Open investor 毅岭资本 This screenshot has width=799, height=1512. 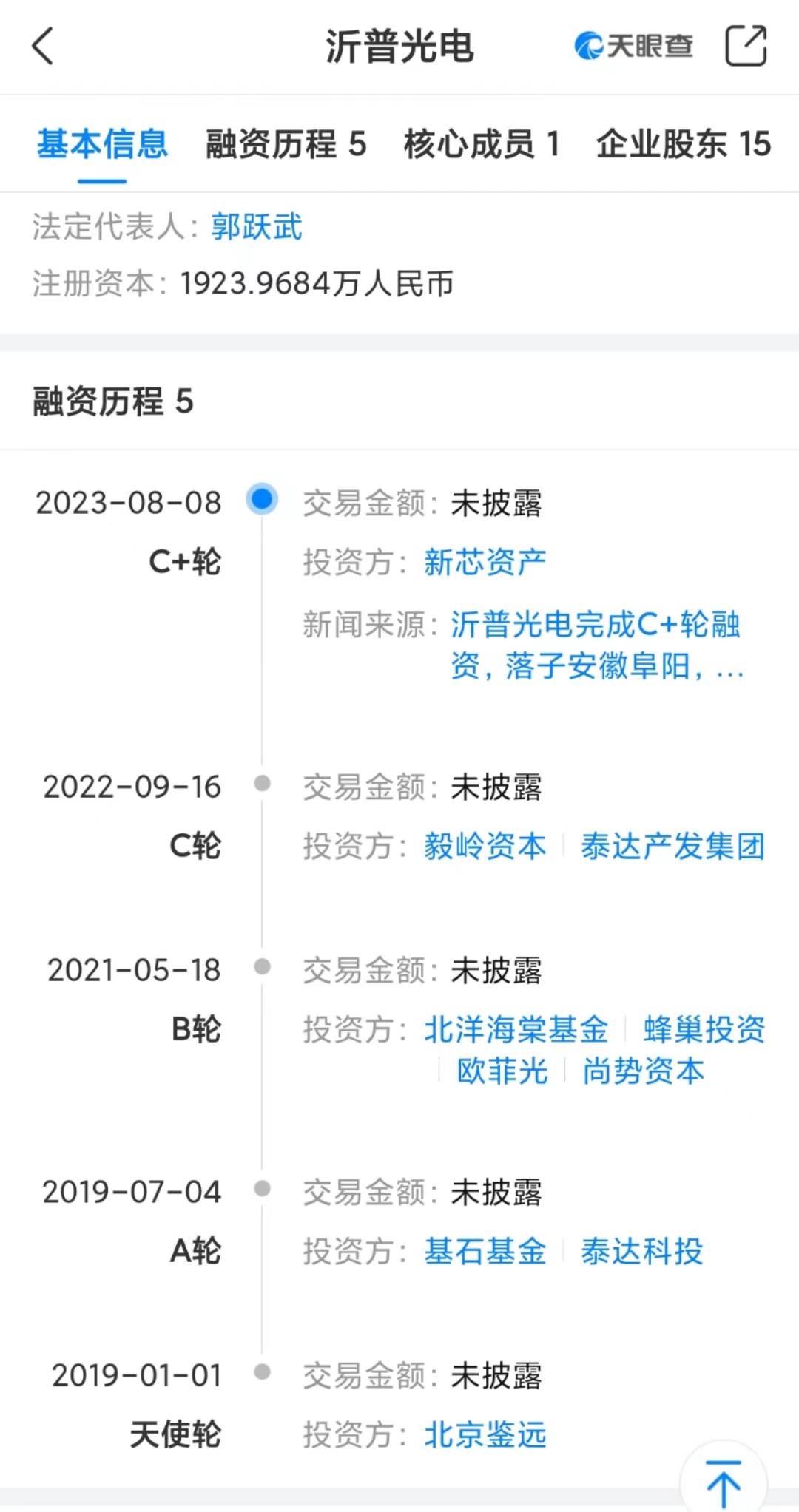click(485, 847)
